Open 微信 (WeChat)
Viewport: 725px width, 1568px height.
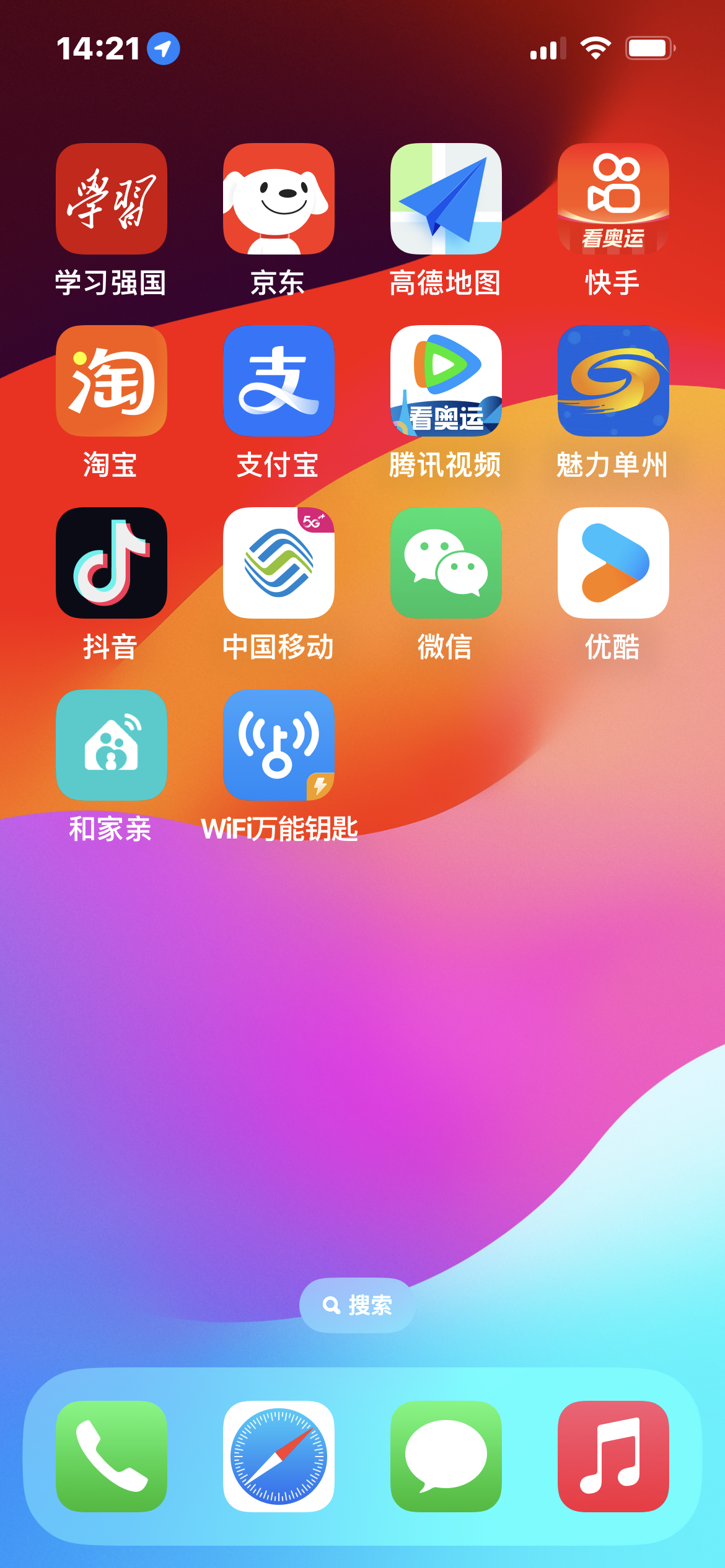(x=446, y=563)
